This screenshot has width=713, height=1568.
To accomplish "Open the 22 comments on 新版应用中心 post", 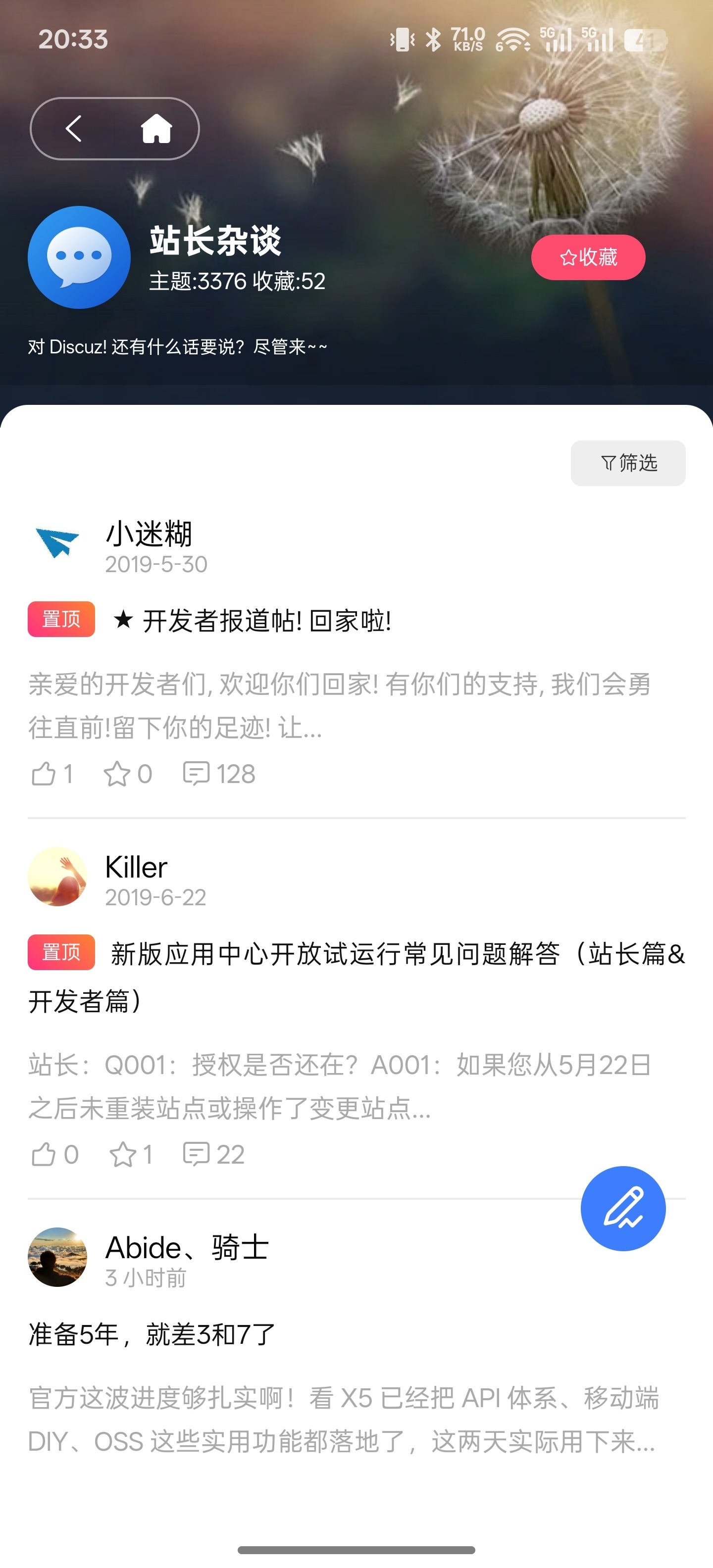I will 214,1155.
